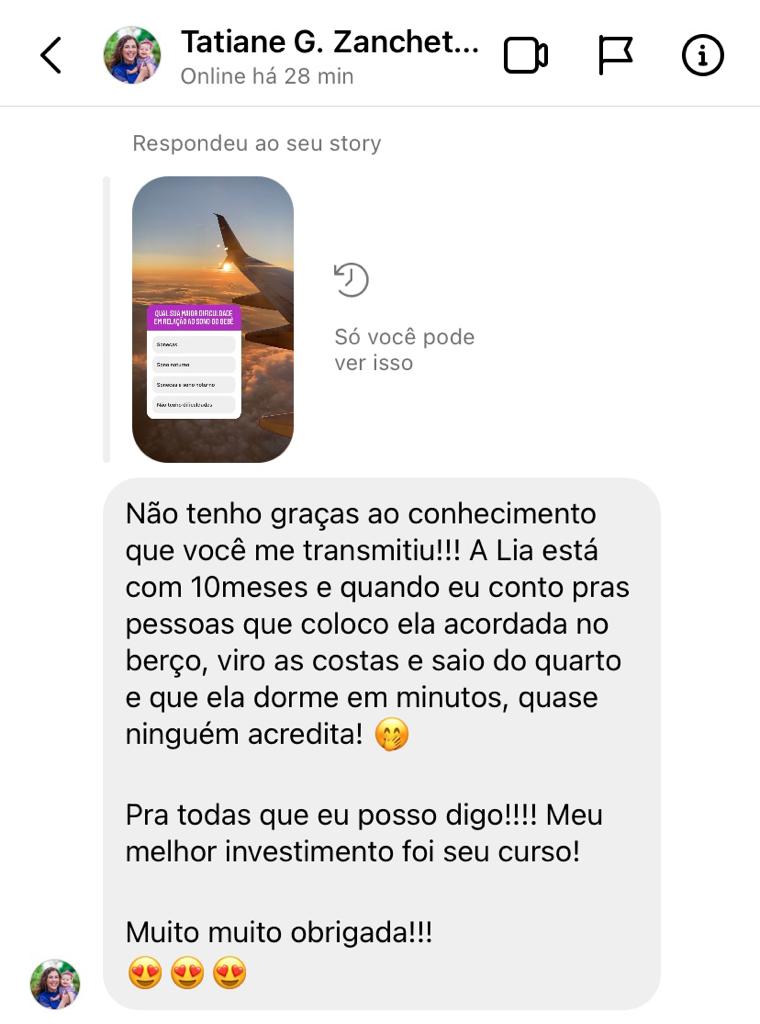View the replied story with airplane wing
Viewport: 760px width, 1024px height.
[x=213, y=319]
